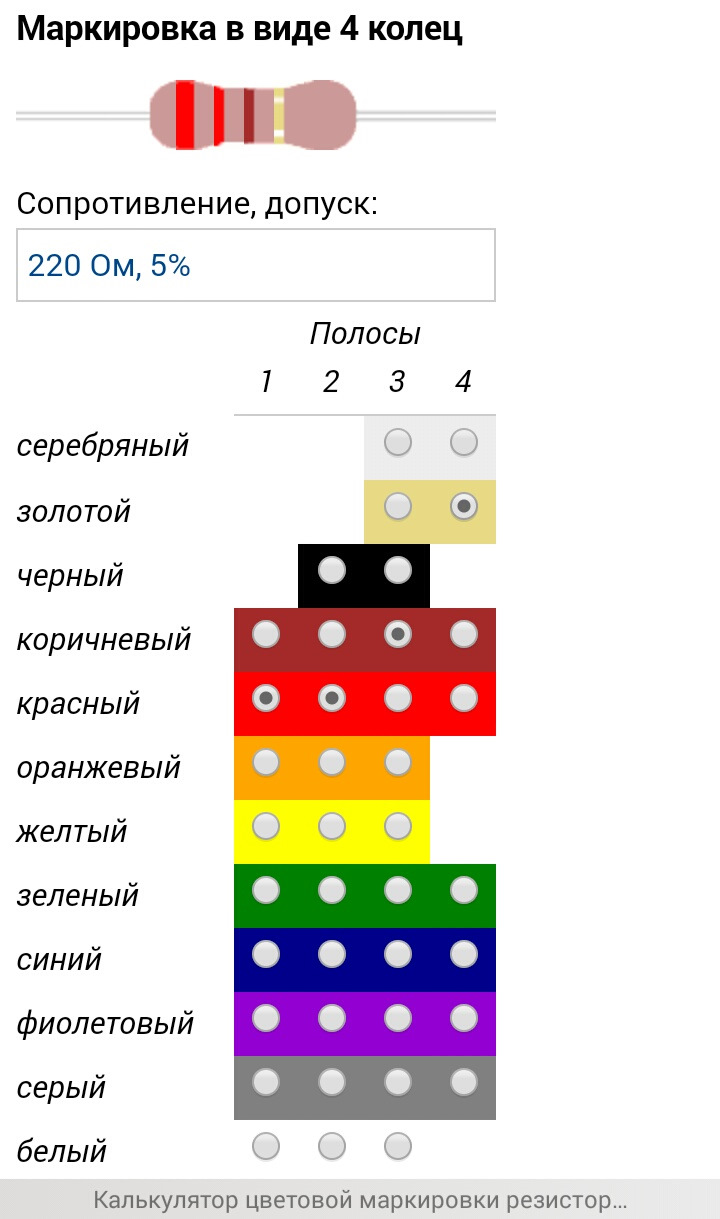This screenshot has height=1219, width=720.
Task: Pick black for band 3
Action: 398,570
